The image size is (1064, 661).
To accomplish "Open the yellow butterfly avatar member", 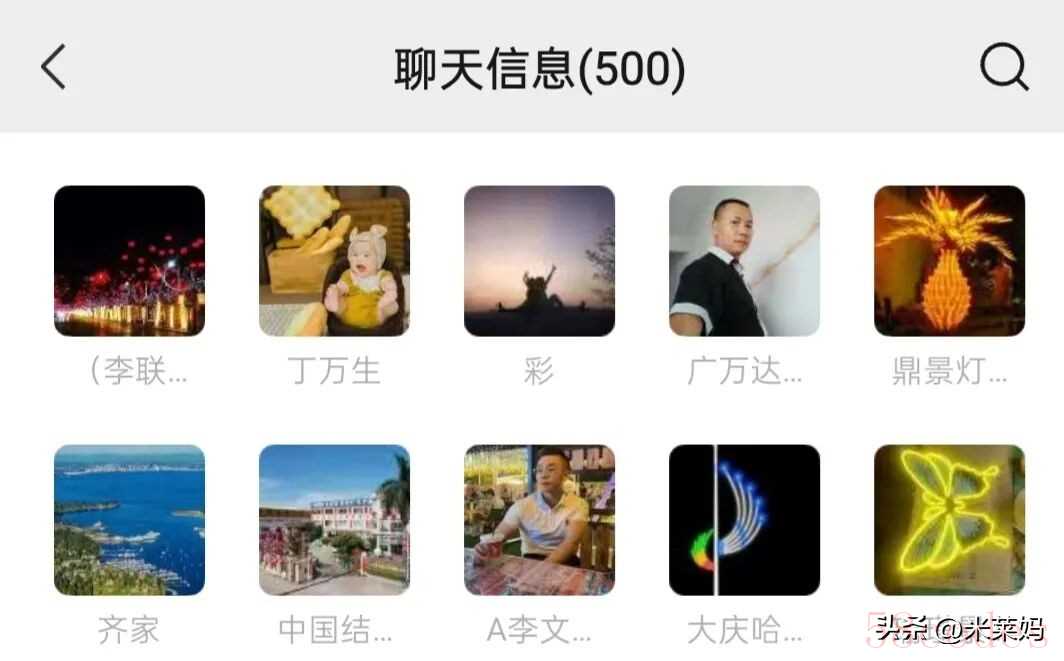I will 949,520.
